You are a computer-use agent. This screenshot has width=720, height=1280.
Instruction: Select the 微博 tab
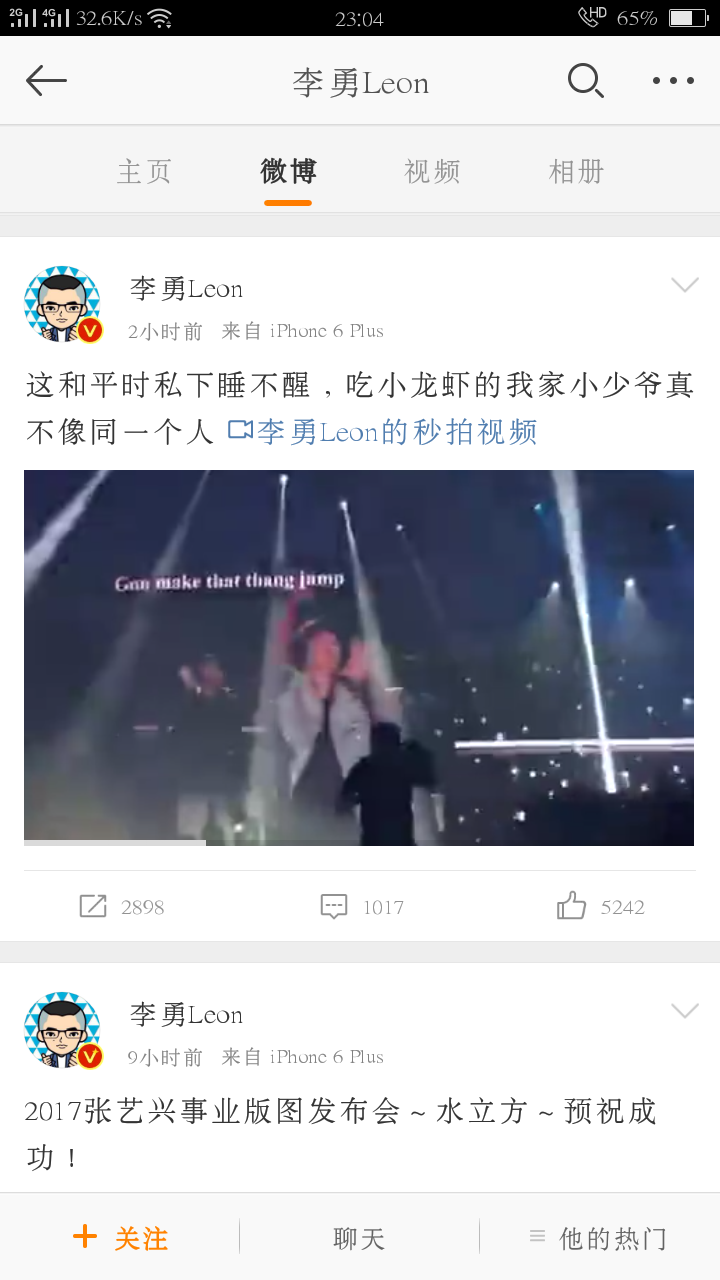point(288,171)
